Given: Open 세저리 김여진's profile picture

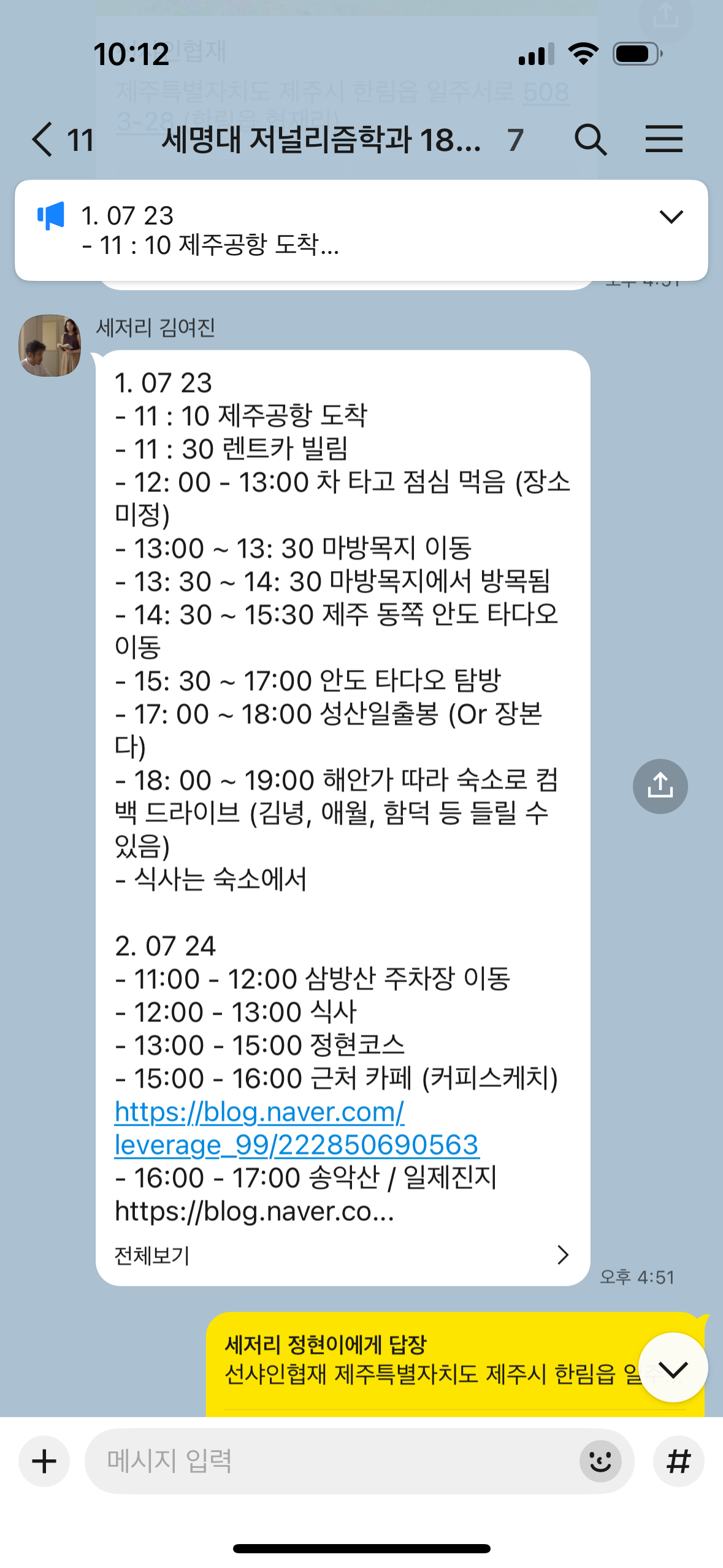Looking at the screenshot, I should tap(50, 345).
